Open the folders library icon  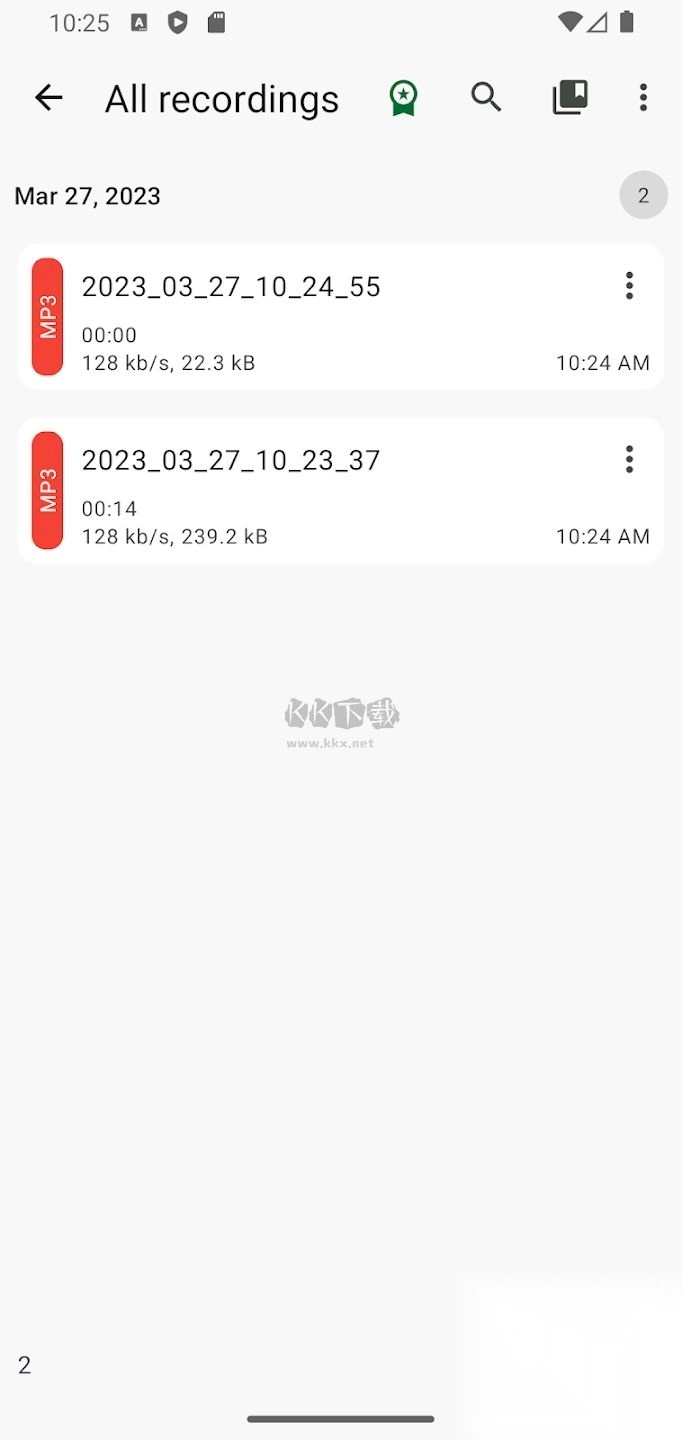click(x=570, y=97)
